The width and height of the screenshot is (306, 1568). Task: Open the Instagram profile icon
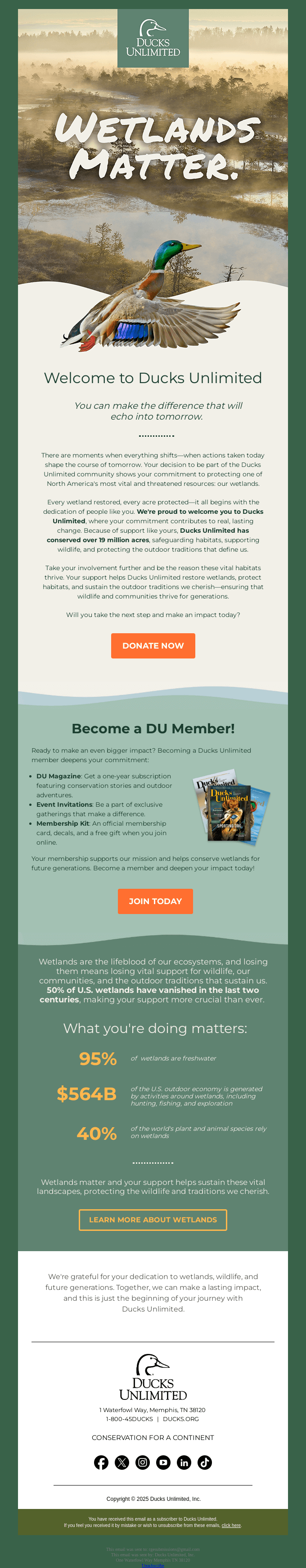143,1462
